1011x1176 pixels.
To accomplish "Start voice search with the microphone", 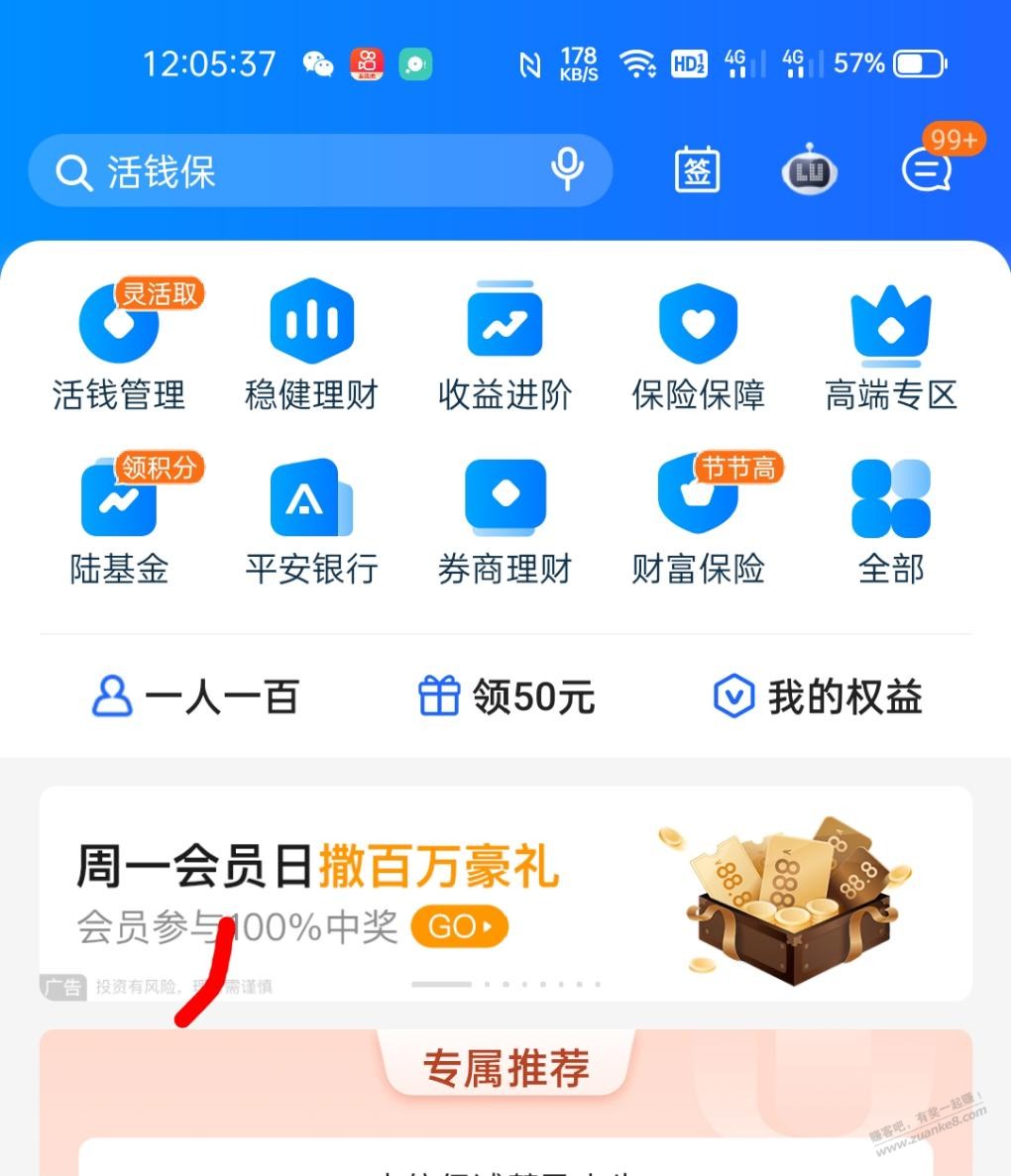I will pos(567,170).
